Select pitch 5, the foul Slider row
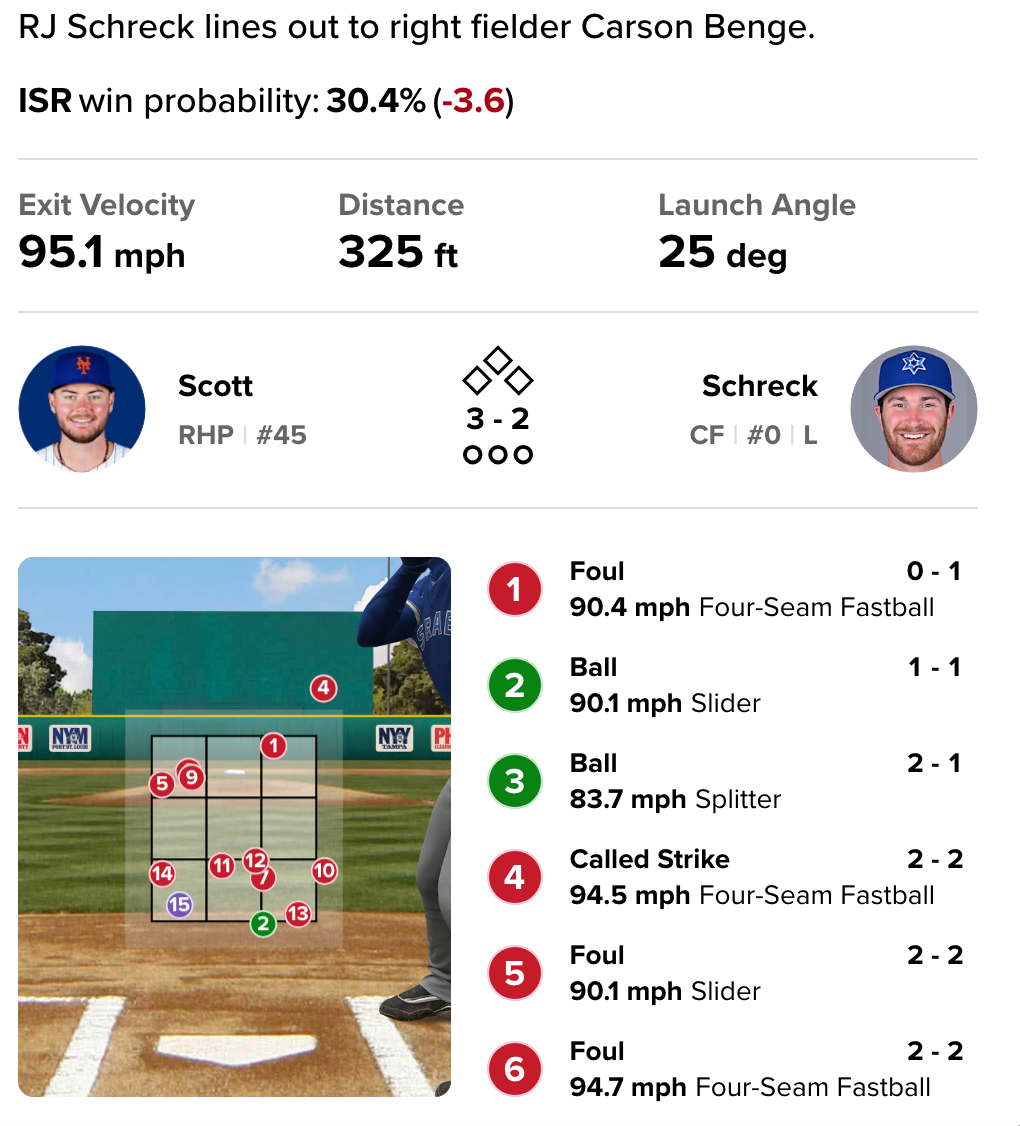The height and width of the screenshot is (1126, 1020). 724,973
